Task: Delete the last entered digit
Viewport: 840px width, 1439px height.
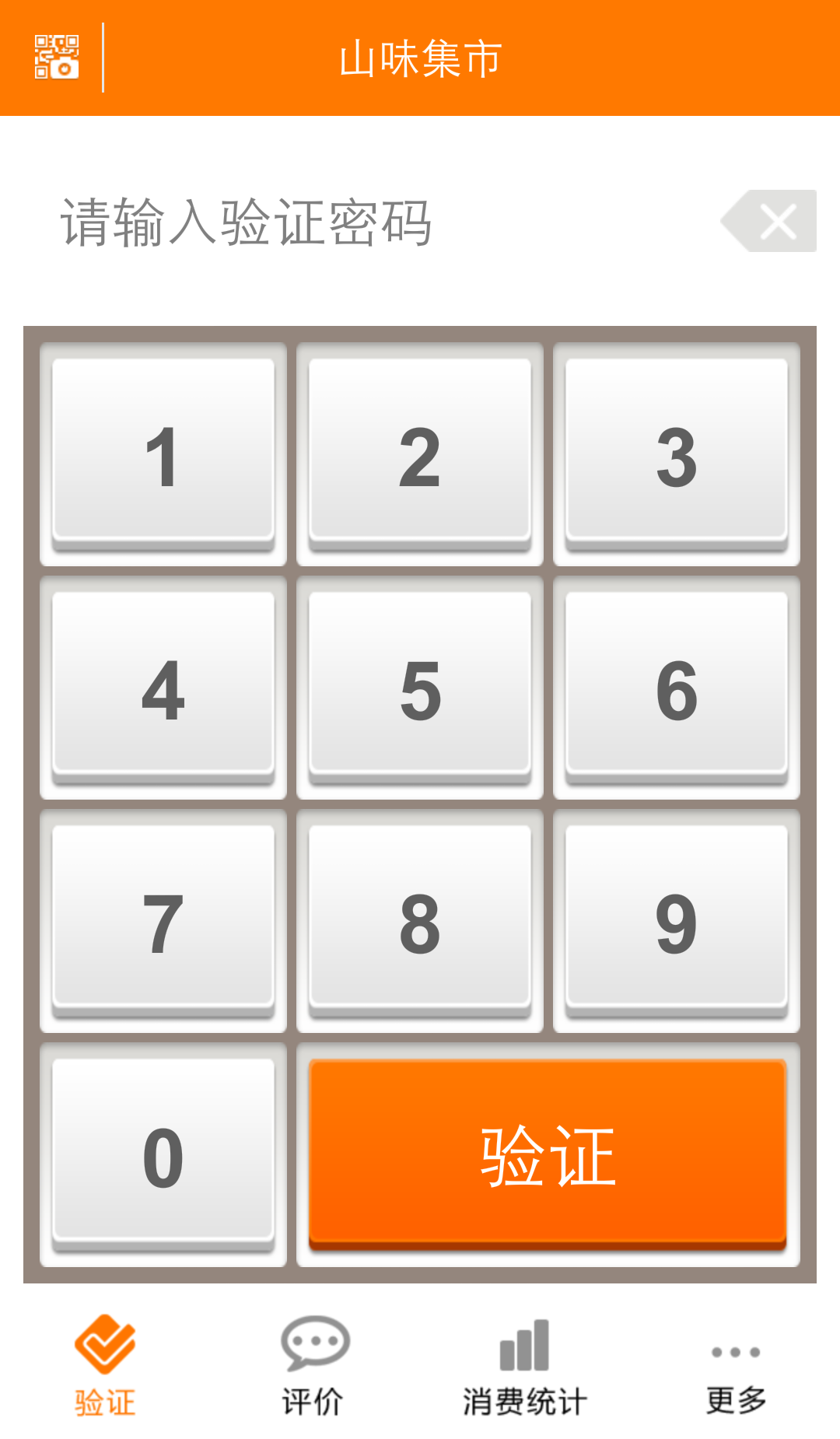Action: (770, 221)
